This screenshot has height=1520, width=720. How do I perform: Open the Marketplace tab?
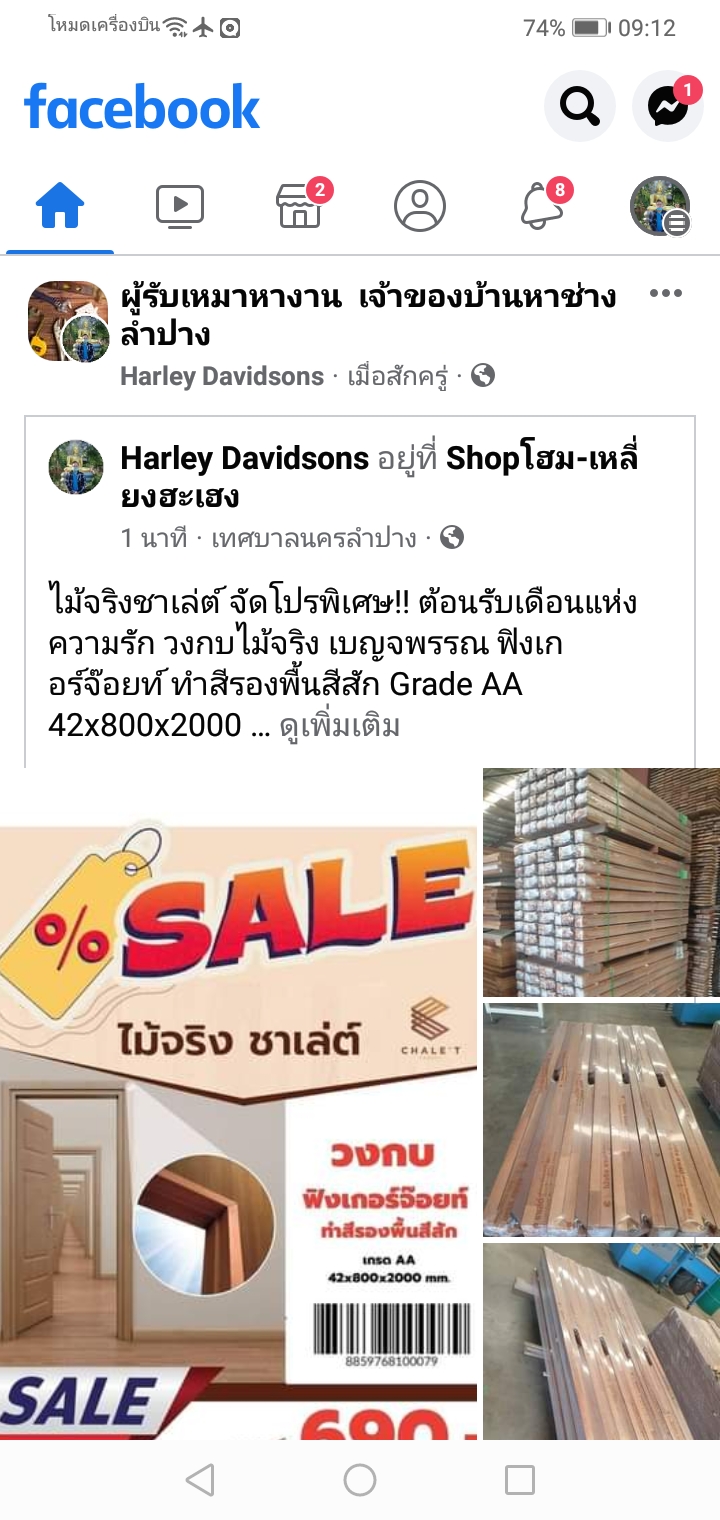coord(300,207)
